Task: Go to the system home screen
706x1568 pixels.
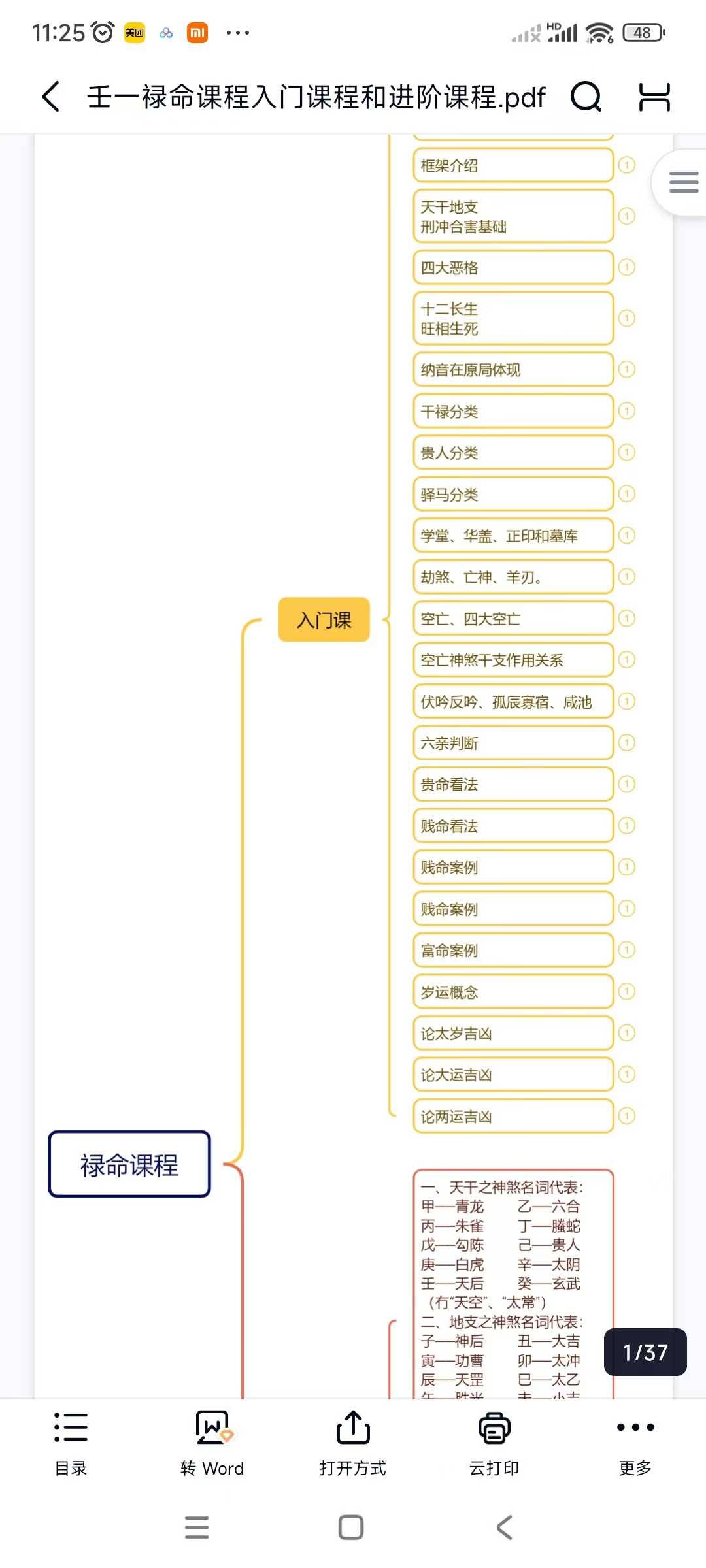Action: (x=351, y=1527)
